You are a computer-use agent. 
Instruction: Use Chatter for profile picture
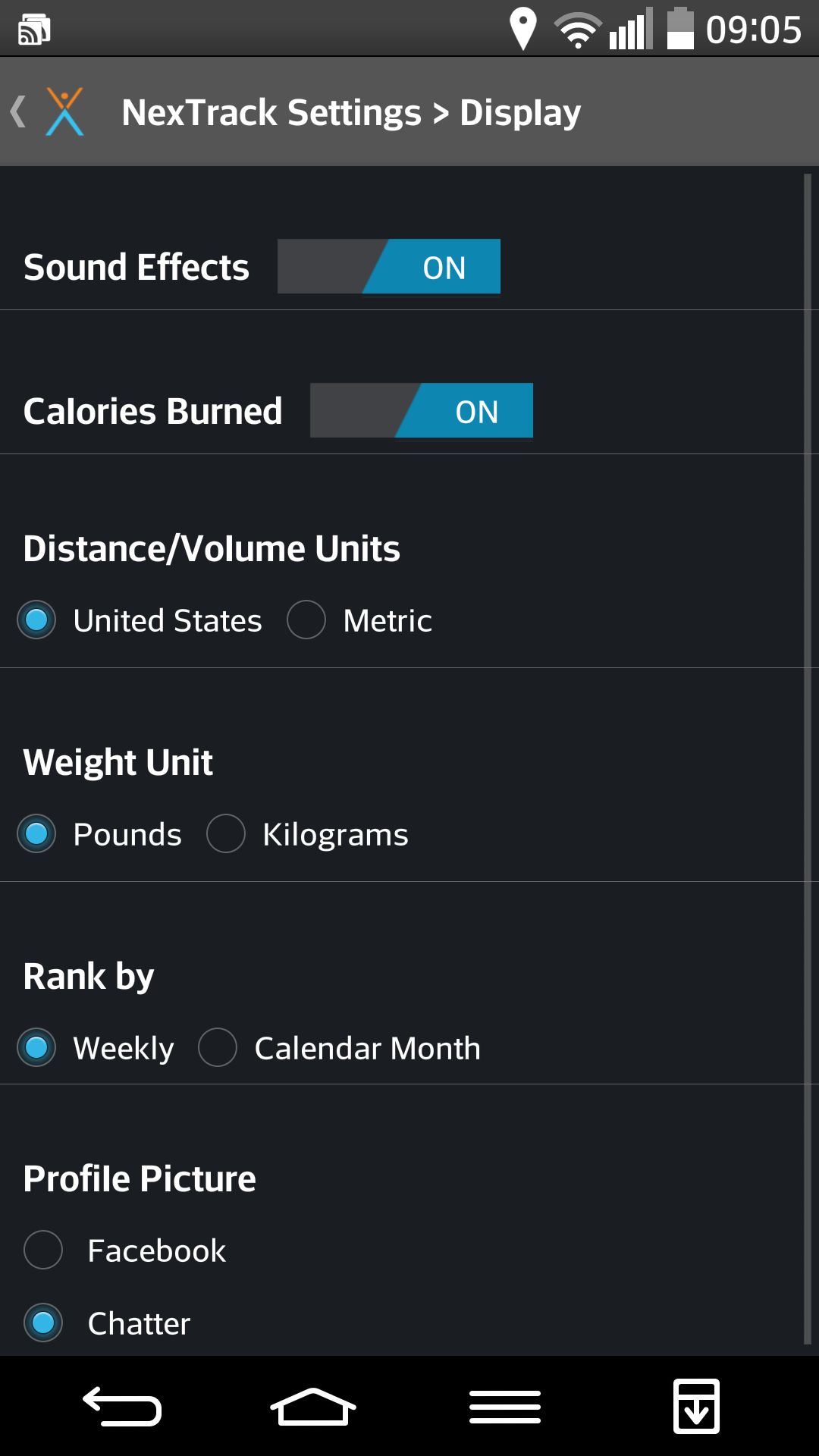tap(107, 1323)
